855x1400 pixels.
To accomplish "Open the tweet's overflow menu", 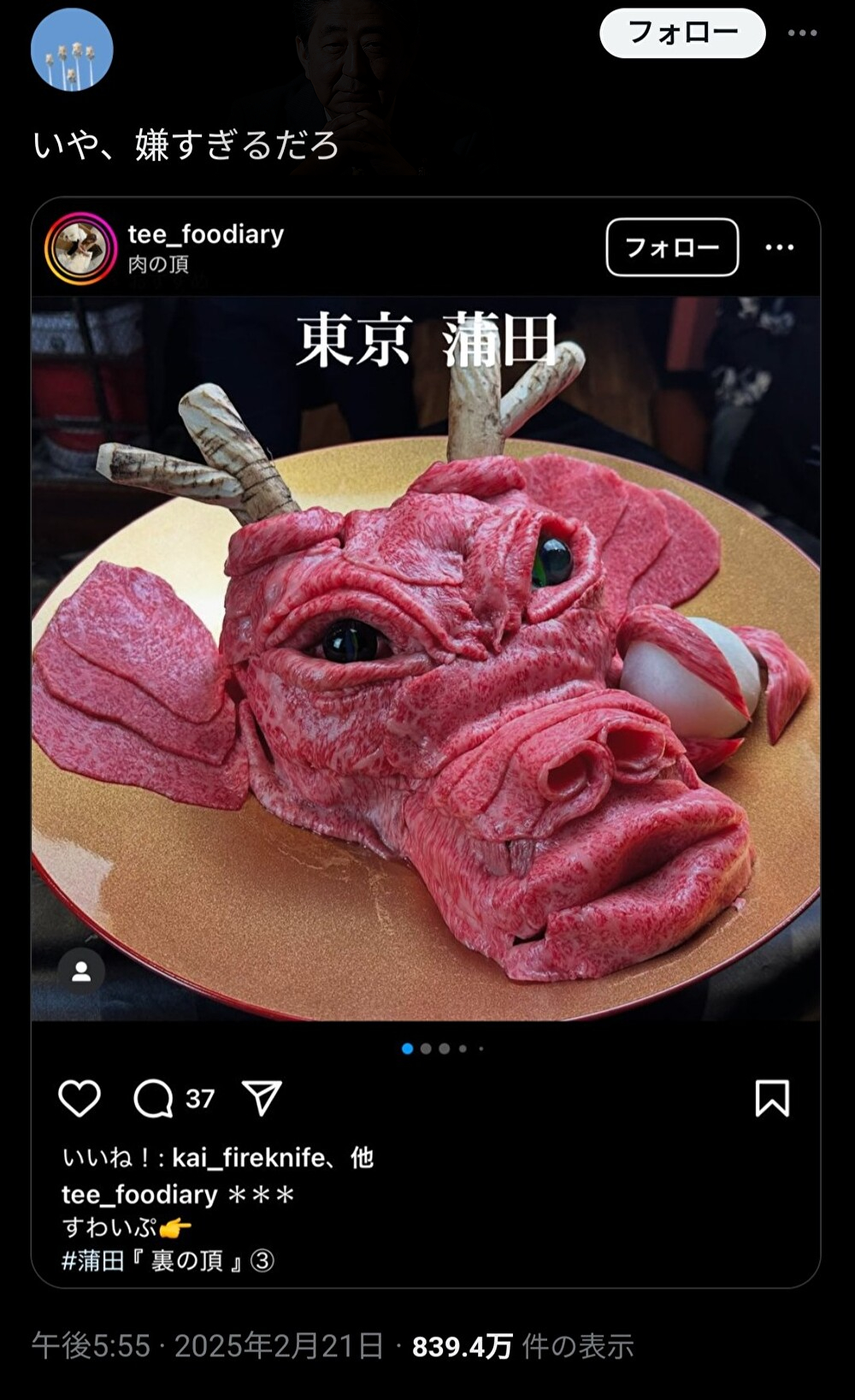I will click(x=802, y=33).
